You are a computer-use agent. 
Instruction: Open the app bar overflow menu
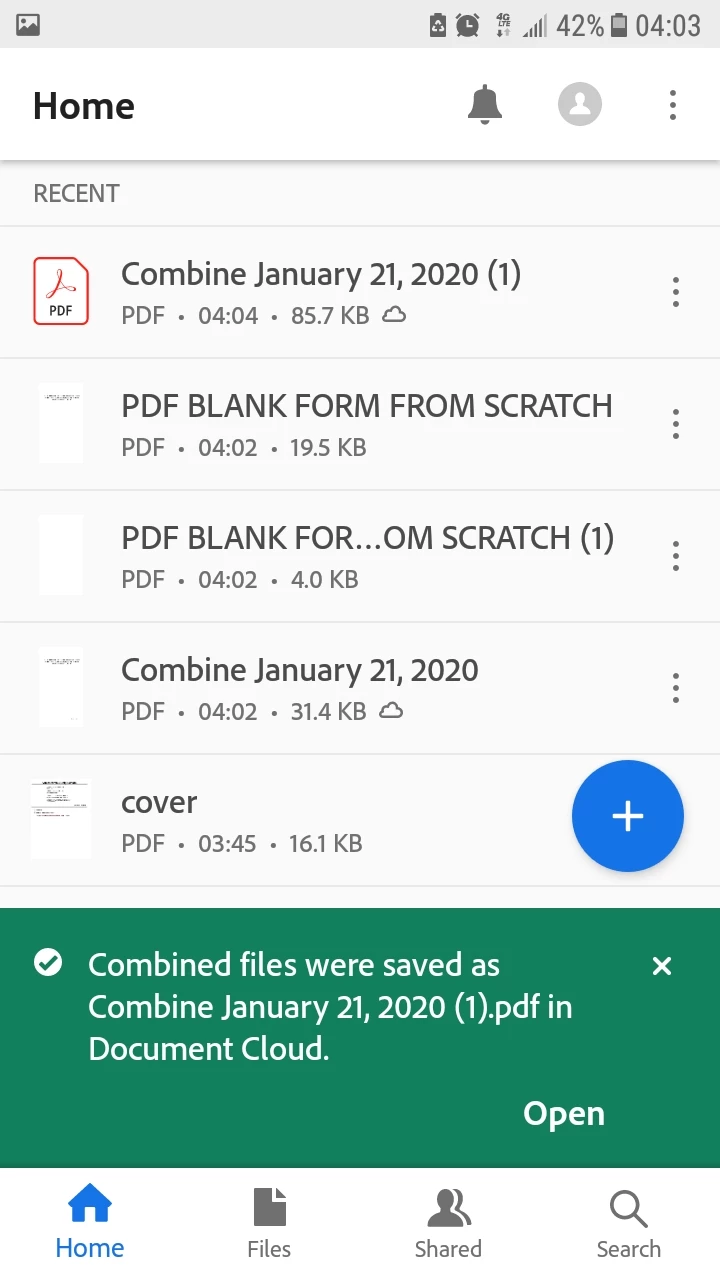coord(673,104)
